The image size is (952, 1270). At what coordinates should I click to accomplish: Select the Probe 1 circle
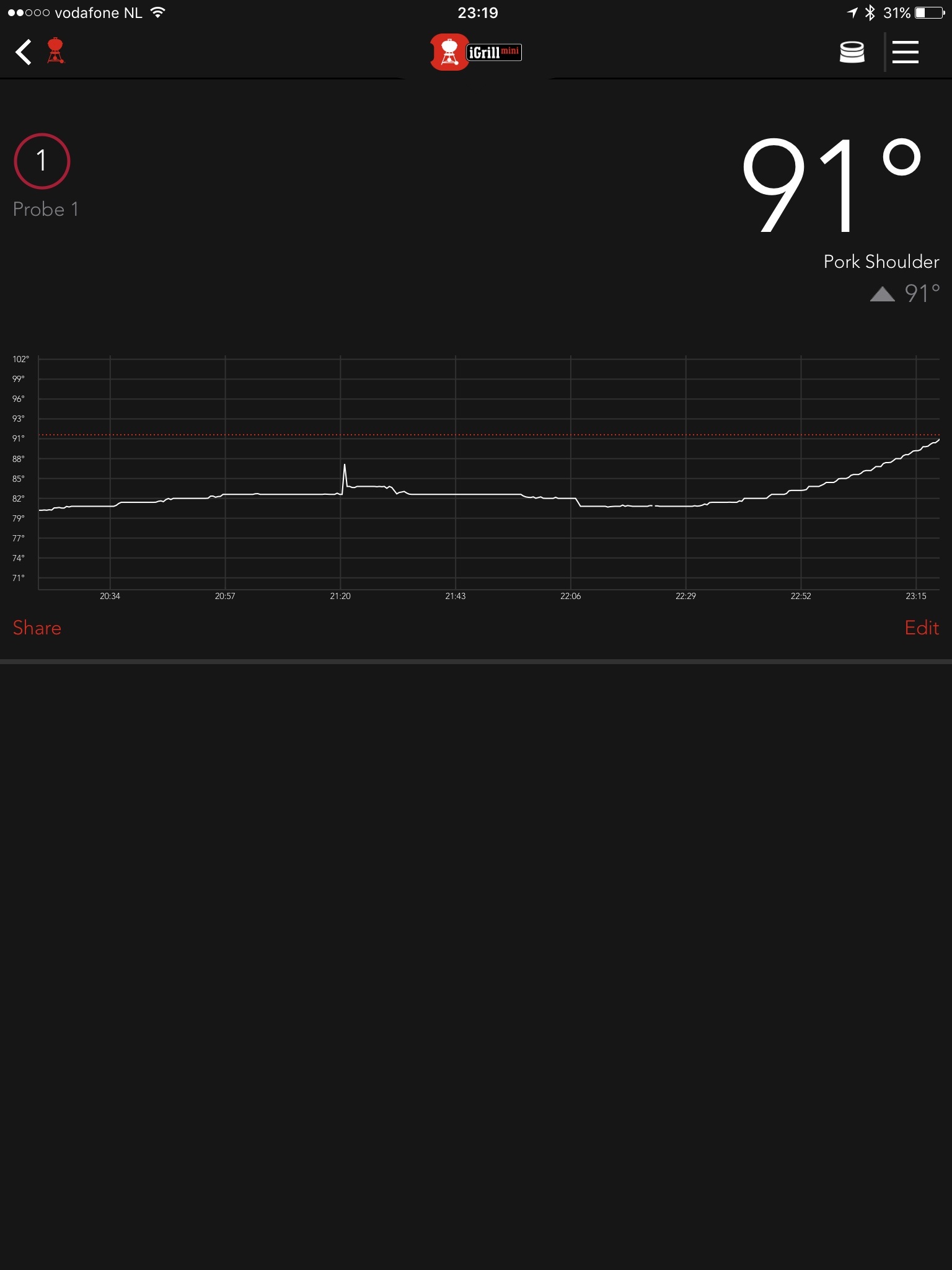[42, 161]
